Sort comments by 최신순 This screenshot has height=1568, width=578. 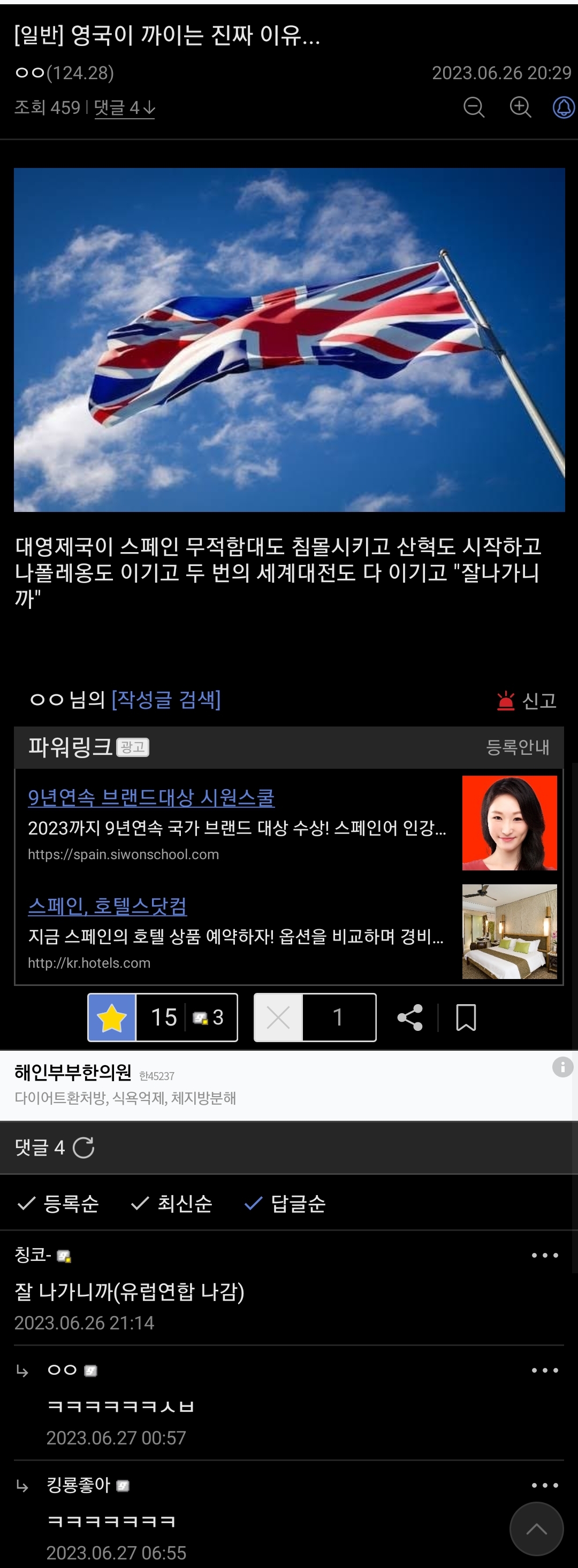click(172, 1203)
